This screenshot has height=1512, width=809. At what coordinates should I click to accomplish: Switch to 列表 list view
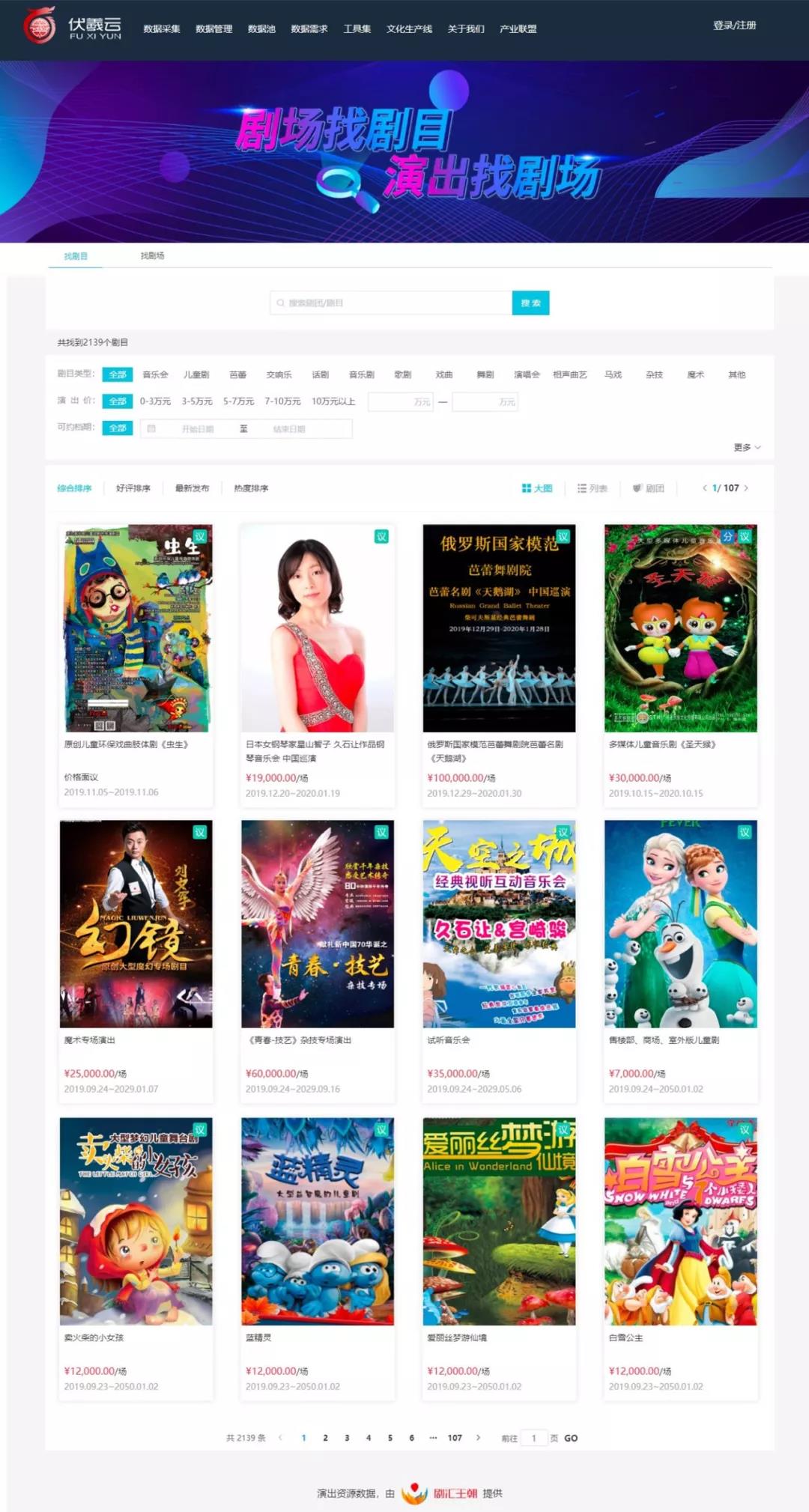pyautogui.click(x=593, y=488)
